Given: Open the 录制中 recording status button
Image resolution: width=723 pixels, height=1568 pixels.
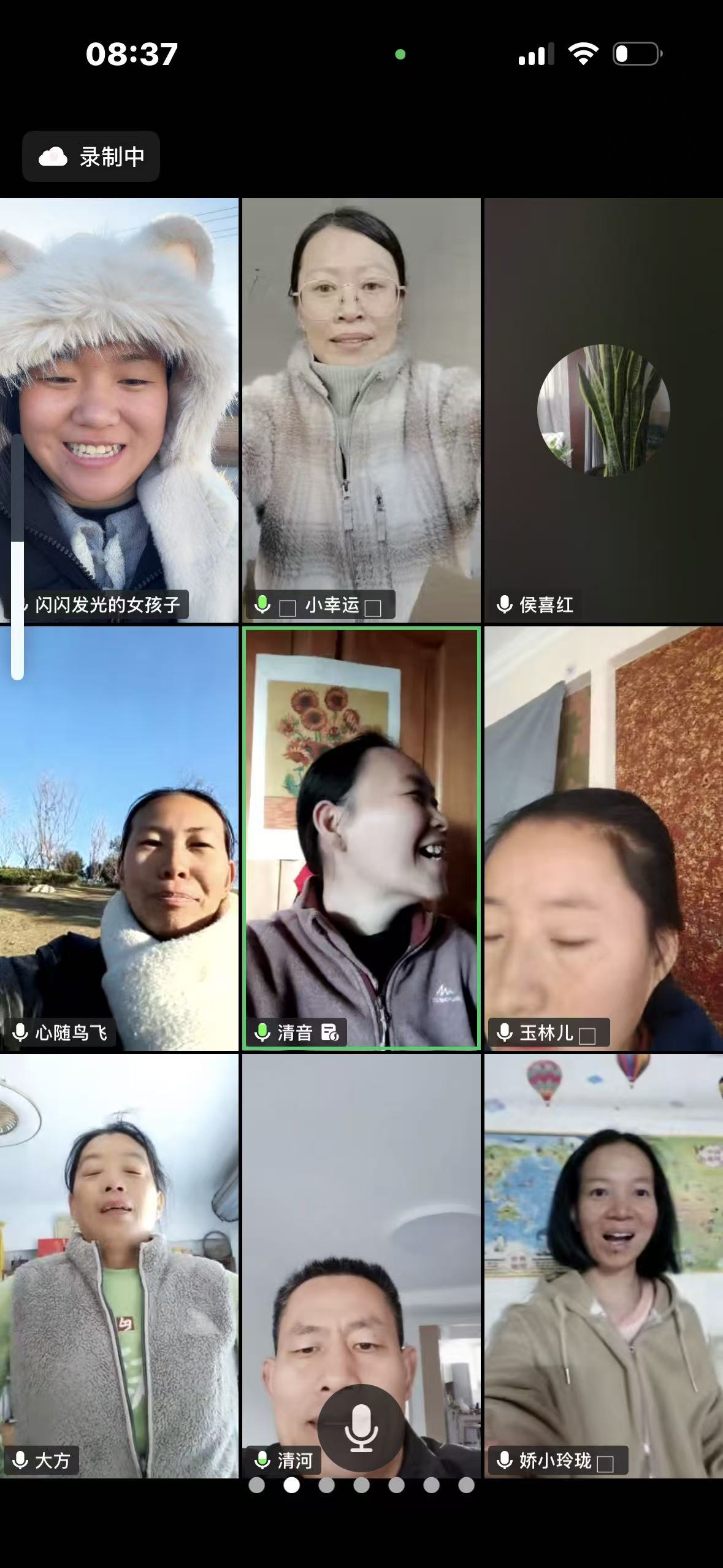Looking at the screenshot, I should (91, 156).
